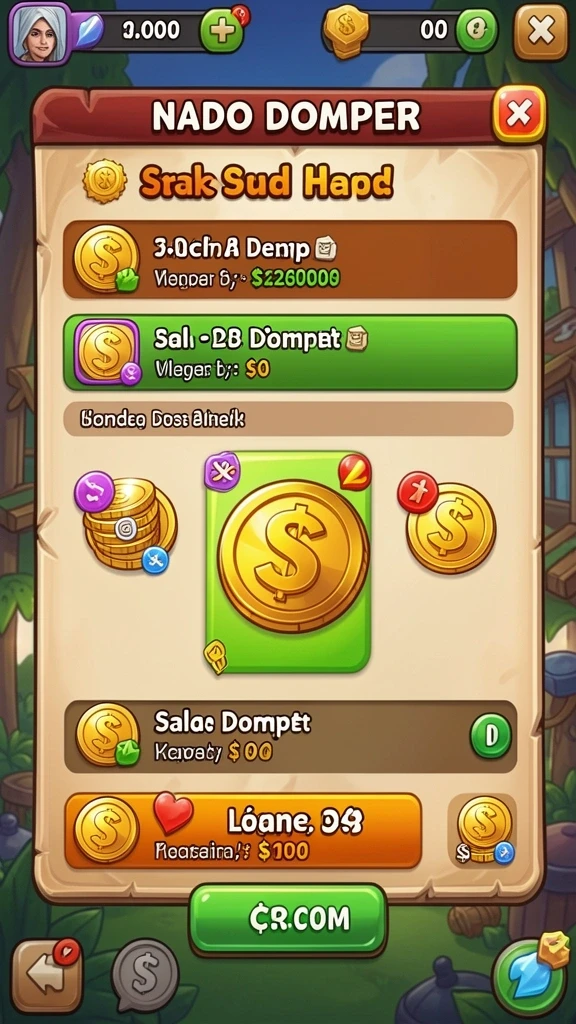
Task: Open the gray dollar coin button
Action: click(x=145, y=976)
